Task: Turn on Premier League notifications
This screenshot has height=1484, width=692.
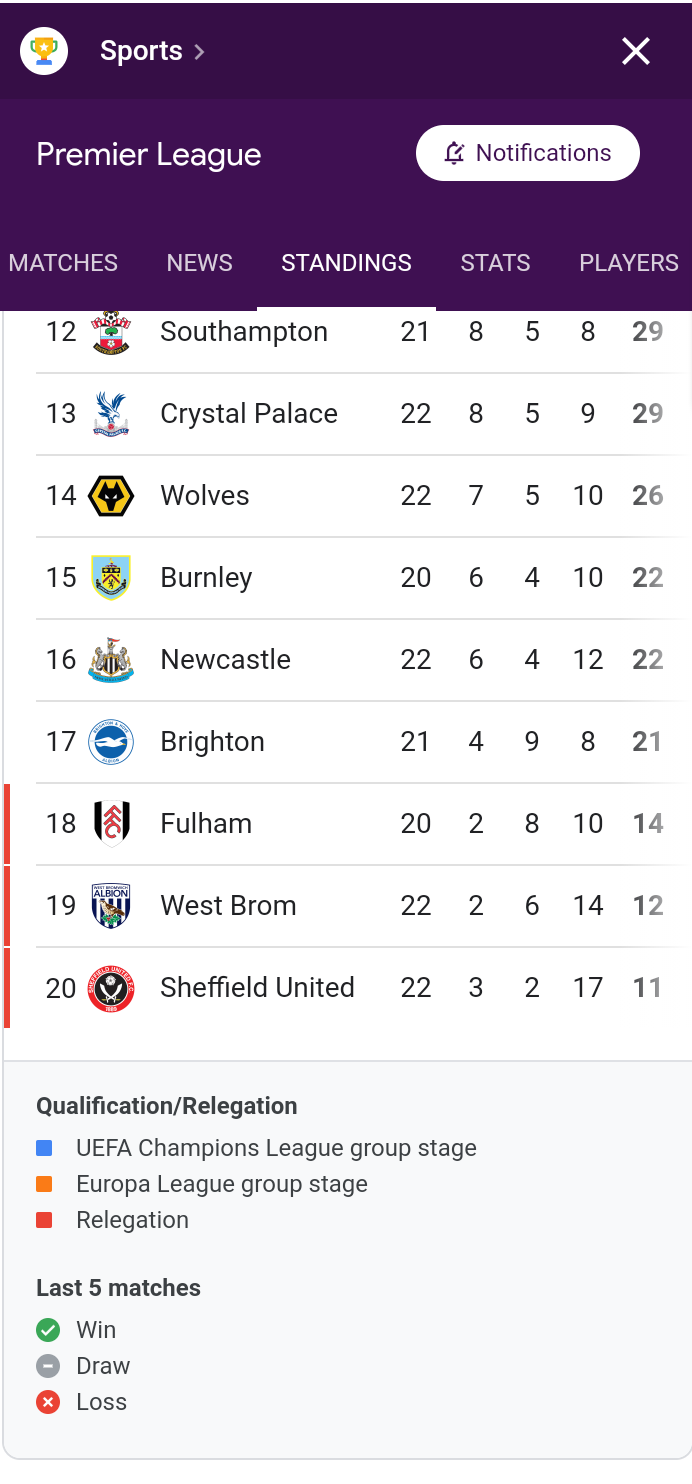Action: click(527, 153)
